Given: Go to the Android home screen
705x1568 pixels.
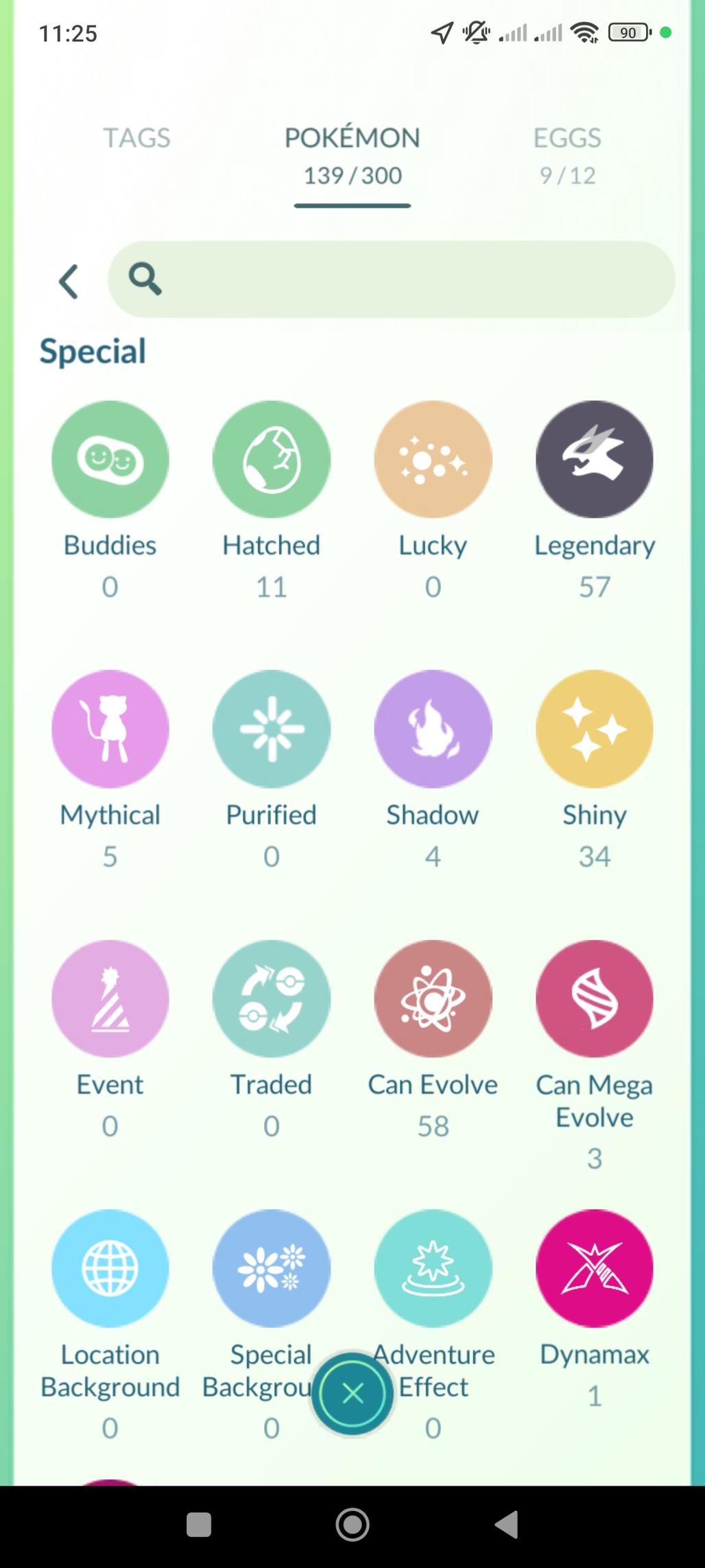Looking at the screenshot, I should 352,1525.
